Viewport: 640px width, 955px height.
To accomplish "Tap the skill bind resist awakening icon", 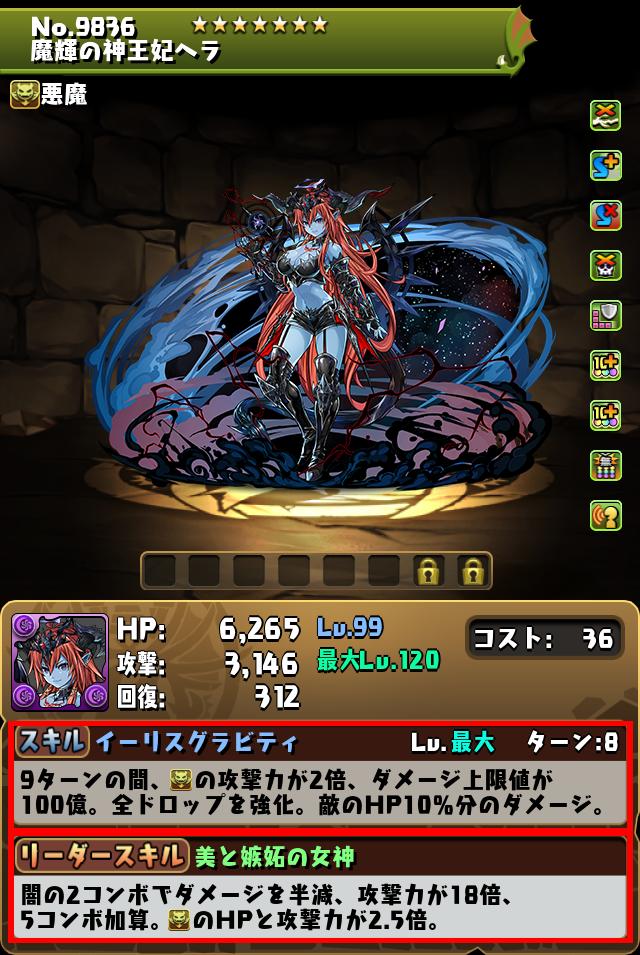I will 606,215.
